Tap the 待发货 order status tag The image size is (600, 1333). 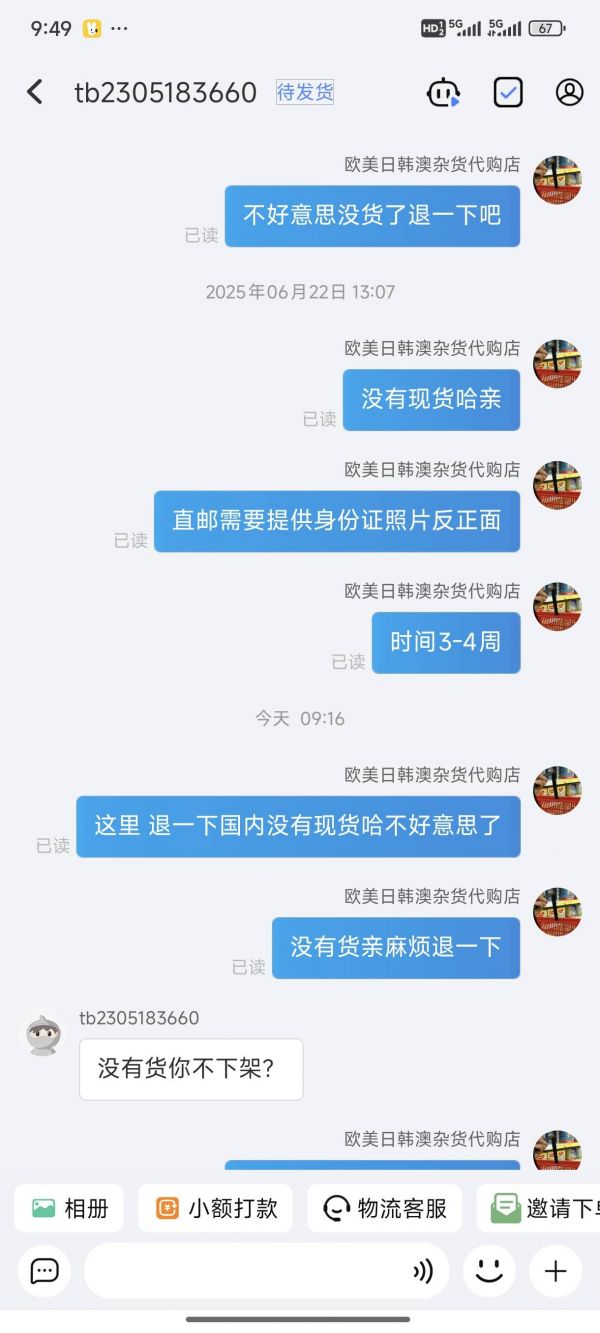[305, 92]
